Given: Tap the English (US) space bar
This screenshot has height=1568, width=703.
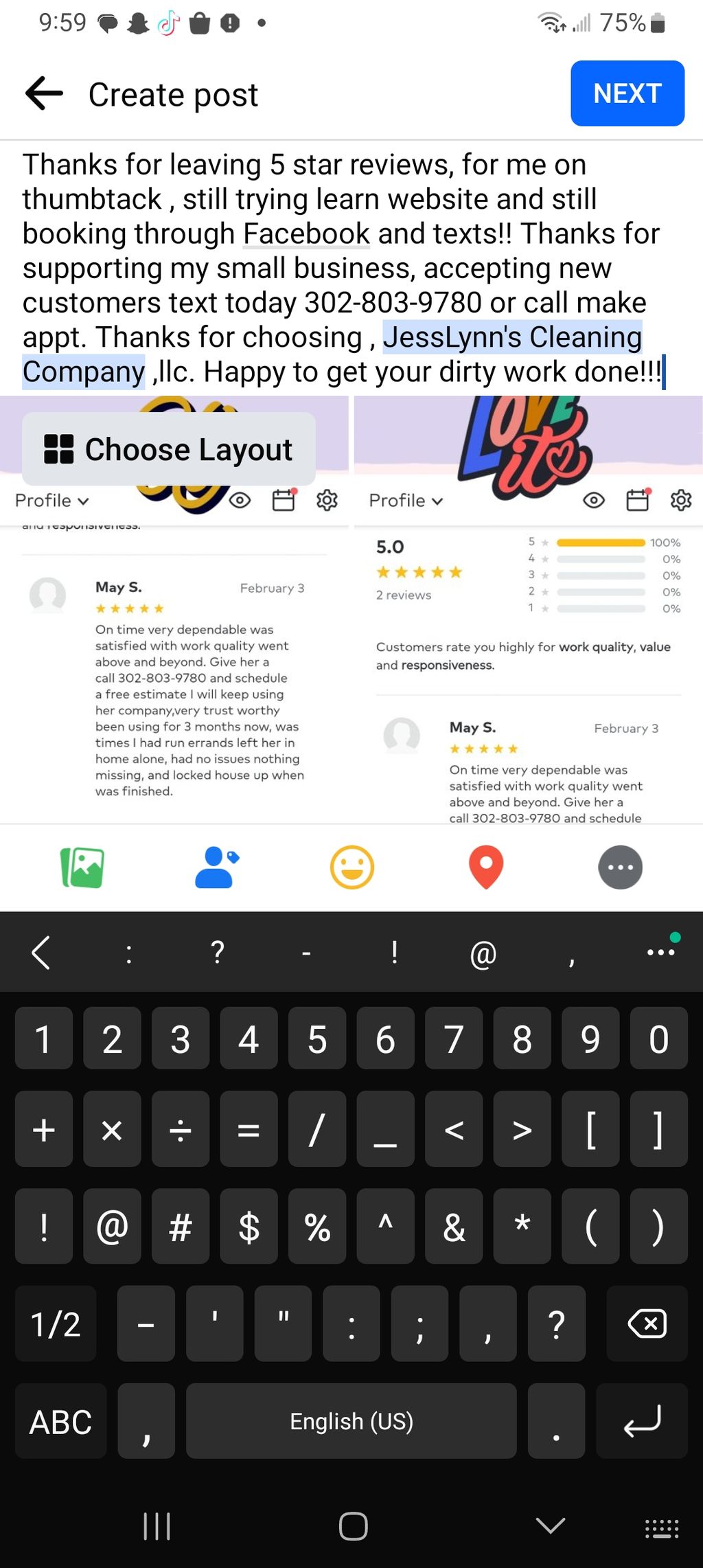Looking at the screenshot, I should coord(351,1421).
